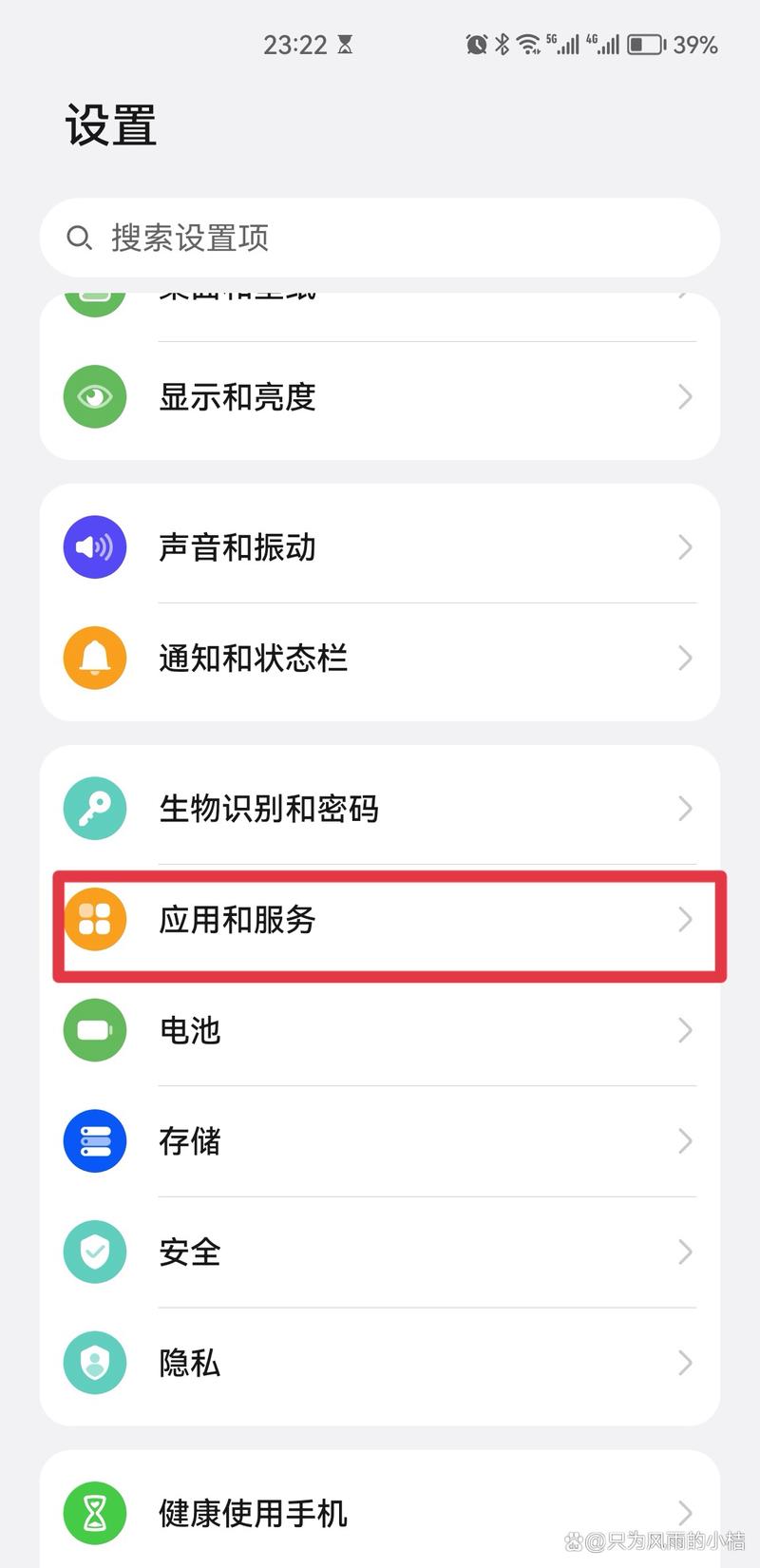Expand the 应用和服务 settings entry

pyautogui.click(x=380, y=920)
